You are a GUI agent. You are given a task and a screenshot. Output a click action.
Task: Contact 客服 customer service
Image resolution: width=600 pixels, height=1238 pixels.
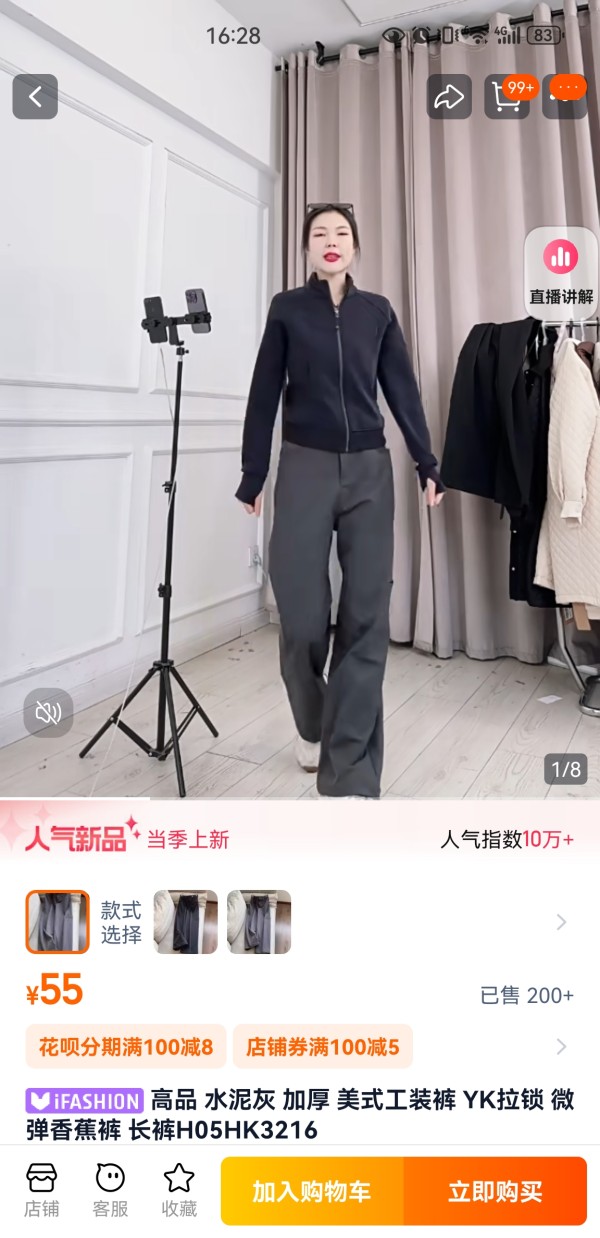click(110, 1191)
